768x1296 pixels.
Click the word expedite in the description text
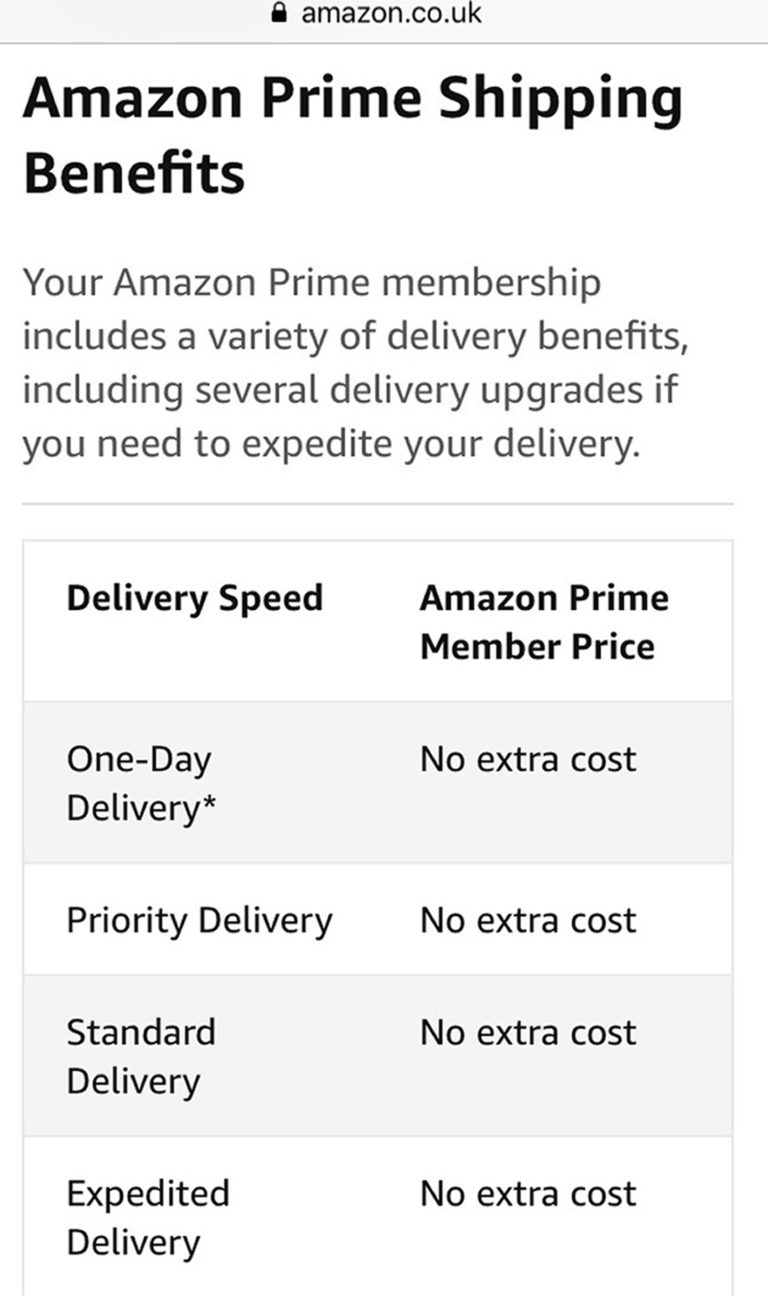[315, 441]
